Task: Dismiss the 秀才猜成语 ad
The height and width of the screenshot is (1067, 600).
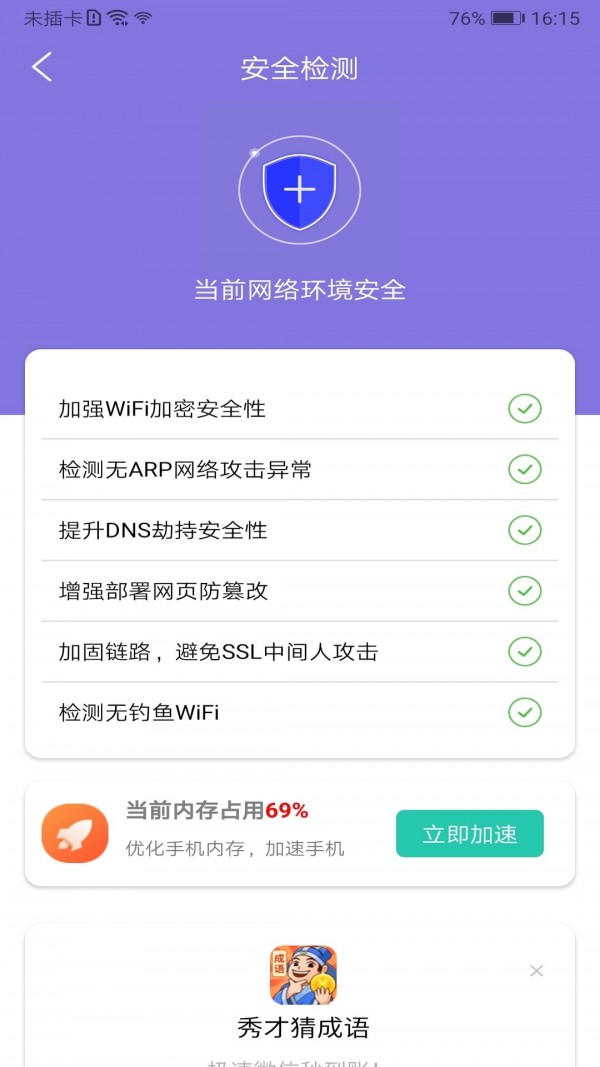Action: point(537,971)
